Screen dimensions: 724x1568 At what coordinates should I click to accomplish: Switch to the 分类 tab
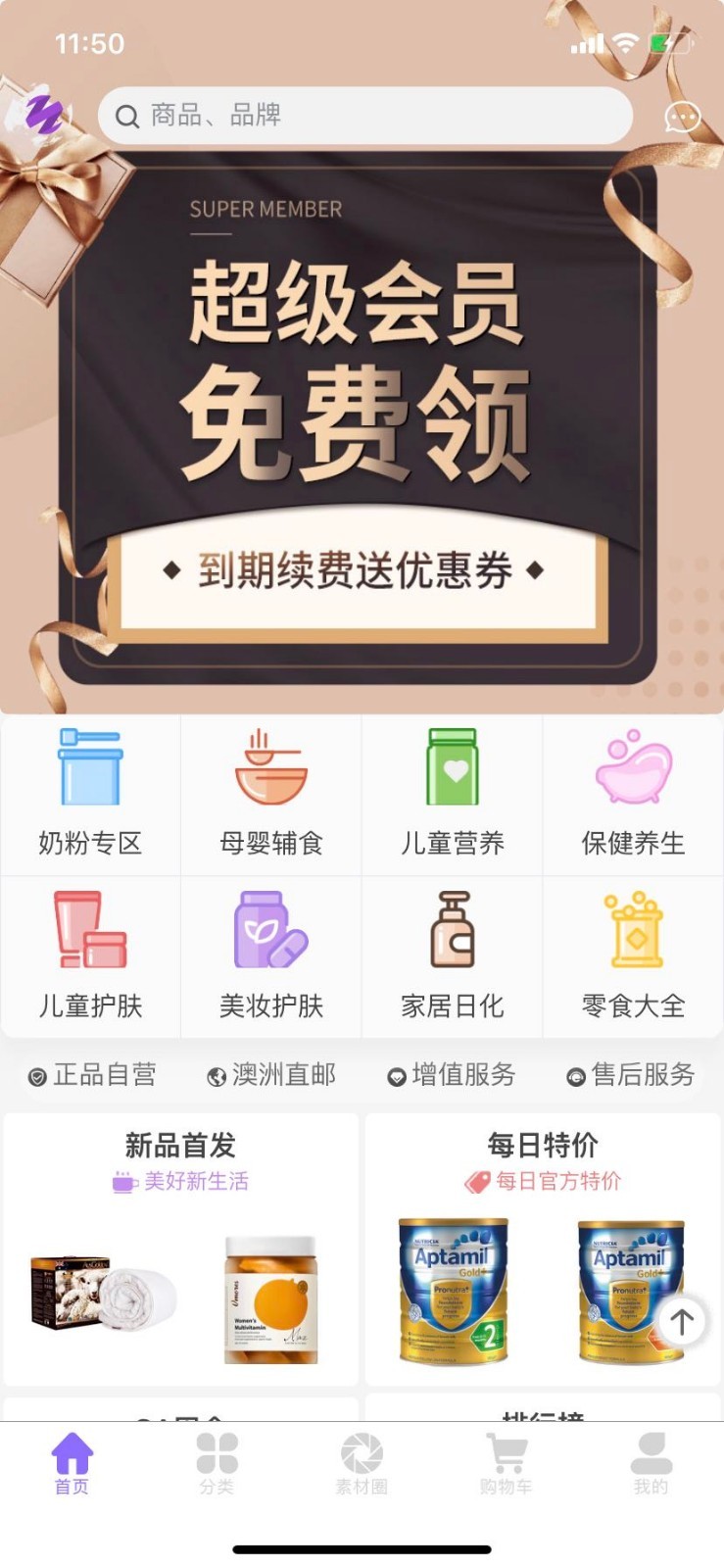pyautogui.click(x=217, y=1464)
